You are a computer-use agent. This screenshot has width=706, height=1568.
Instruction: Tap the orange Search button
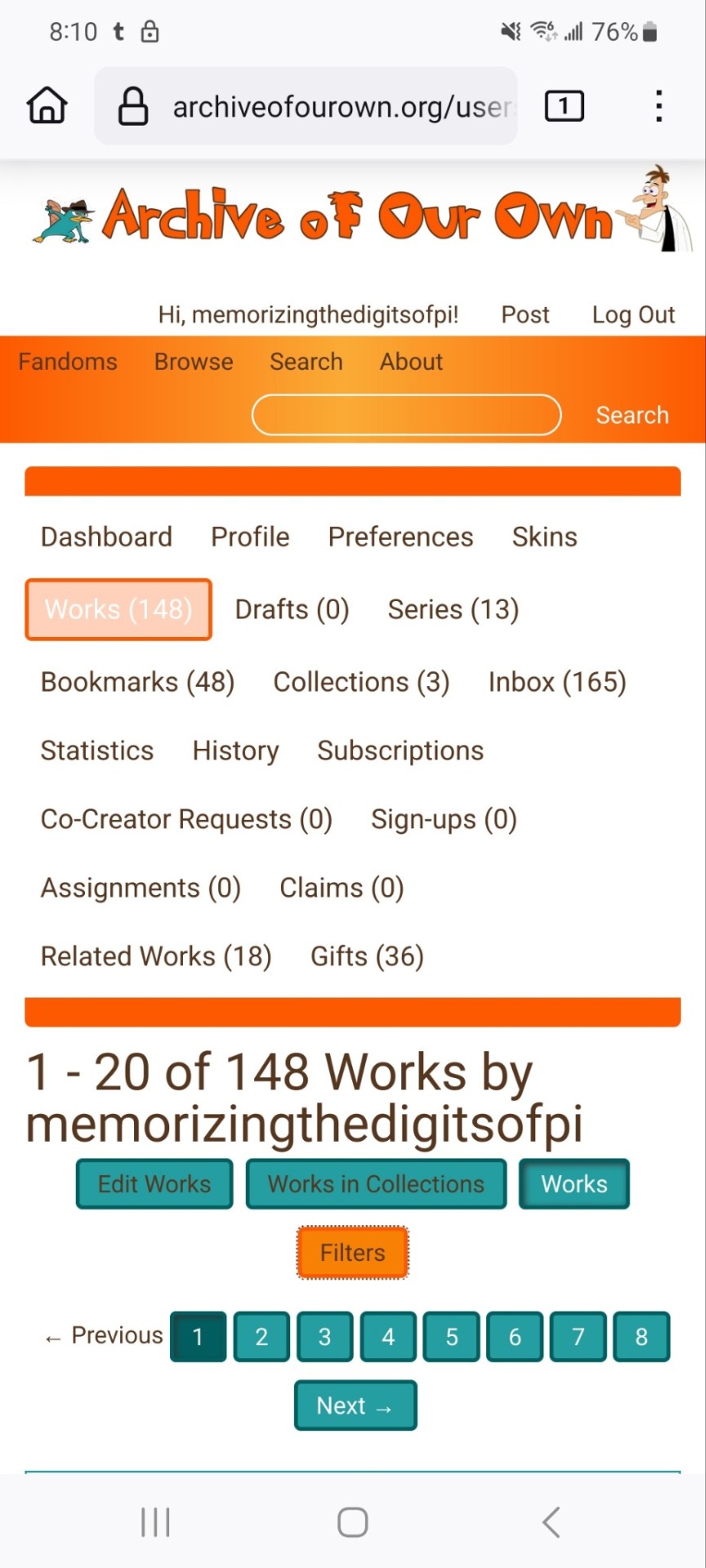[632, 415]
